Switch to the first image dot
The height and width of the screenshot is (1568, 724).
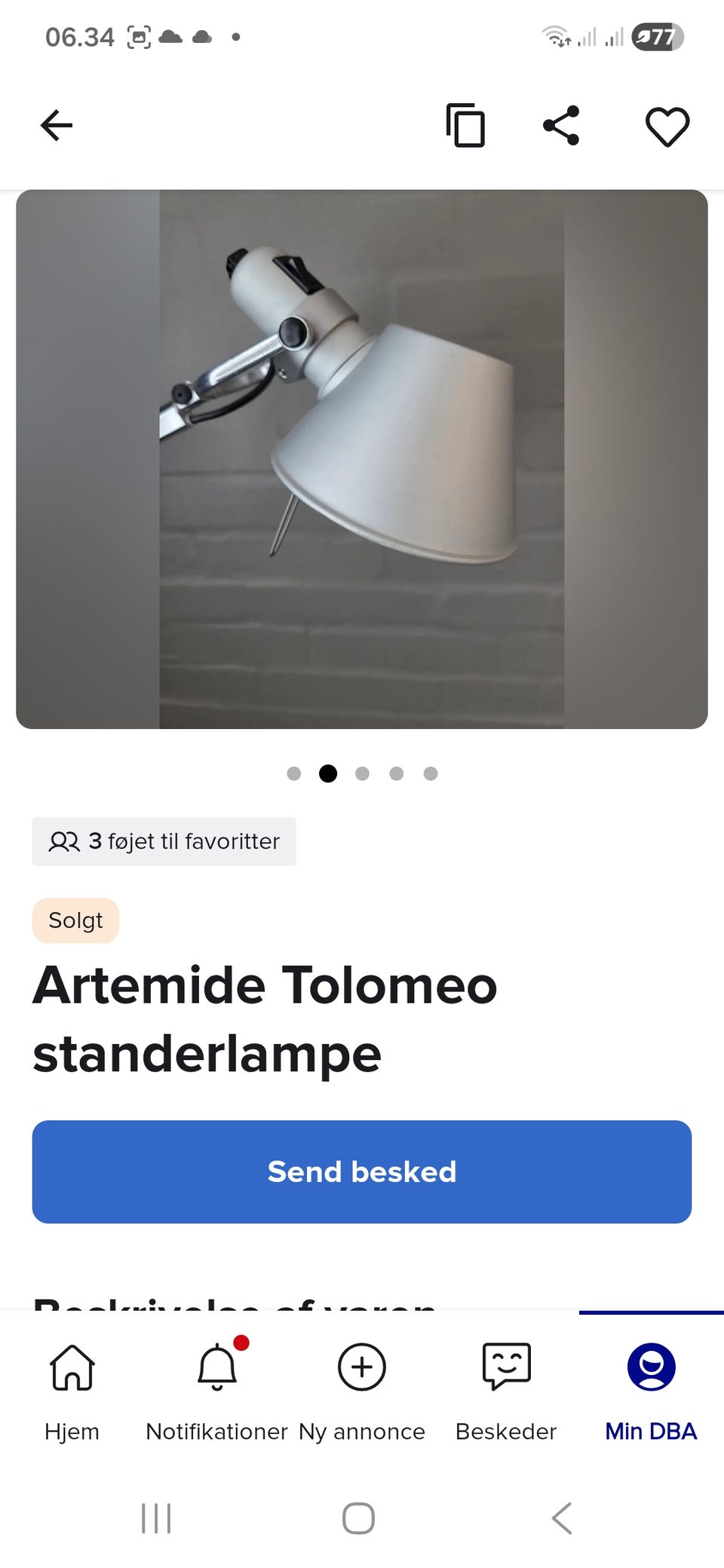(294, 773)
